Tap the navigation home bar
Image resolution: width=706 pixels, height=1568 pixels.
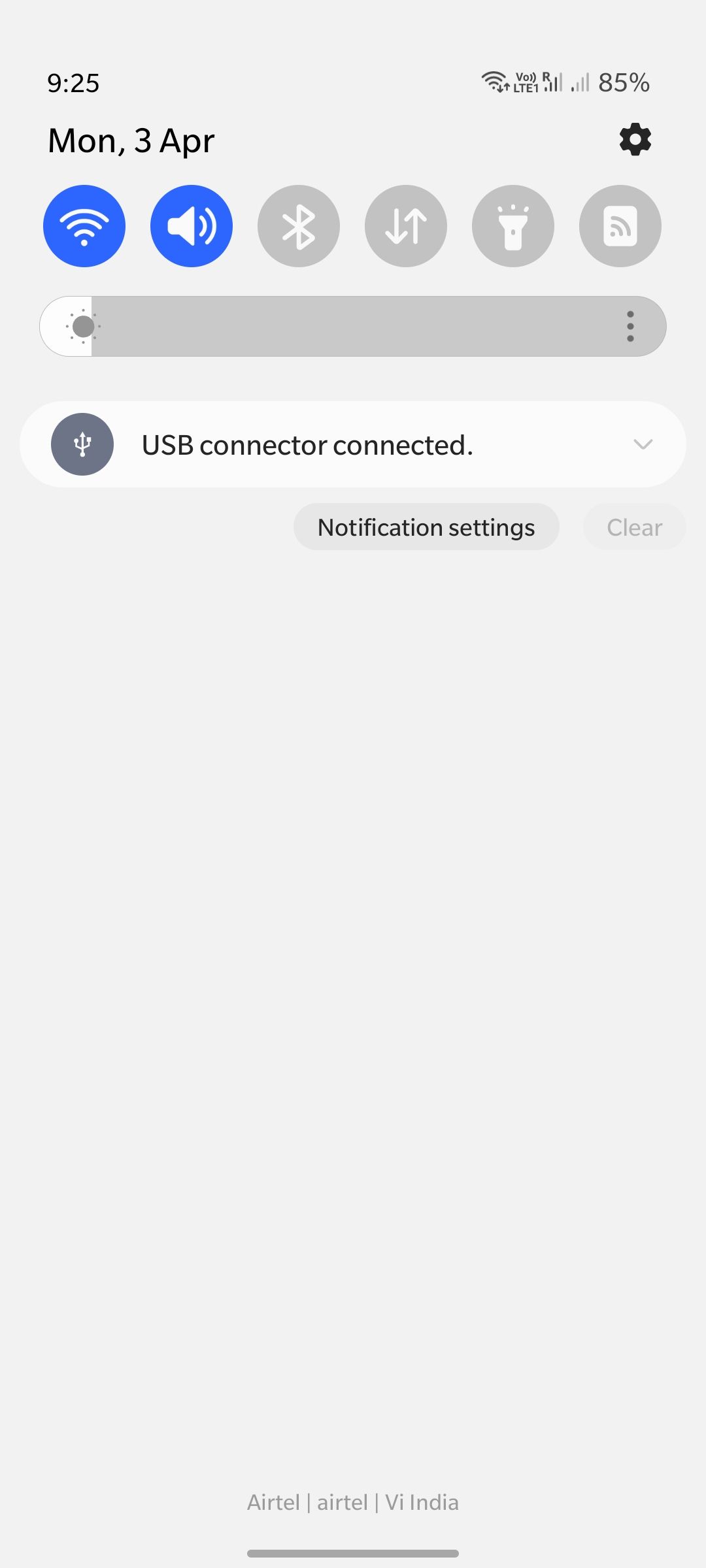pos(352,1554)
